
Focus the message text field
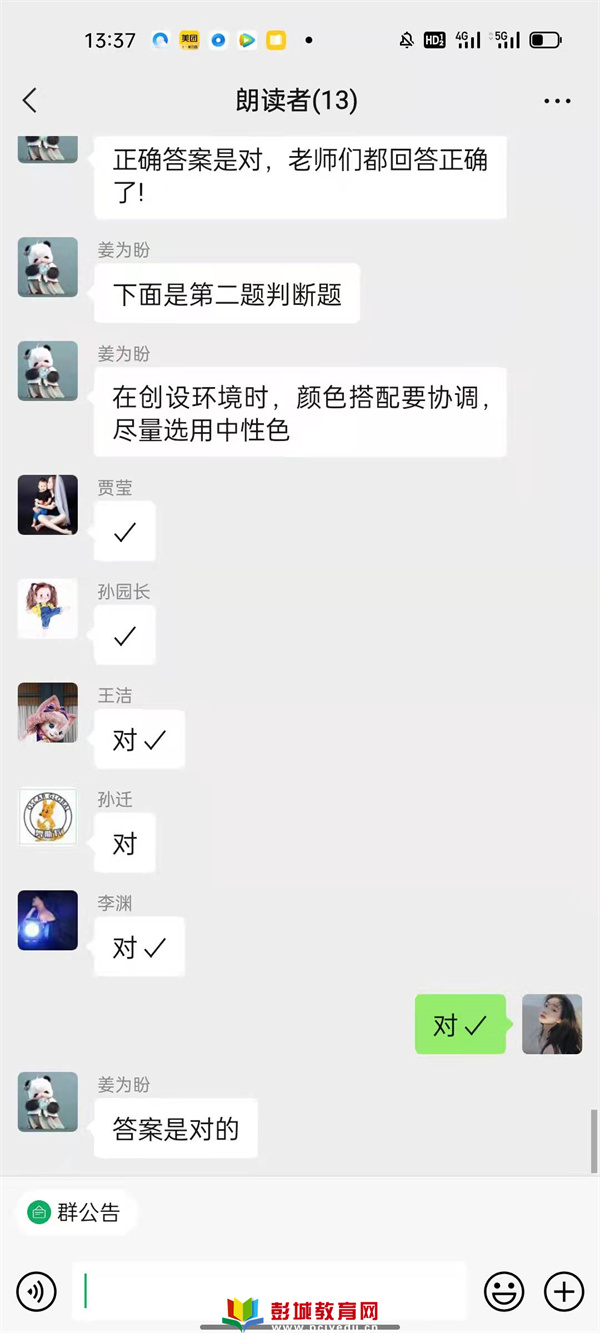coord(268,1291)
